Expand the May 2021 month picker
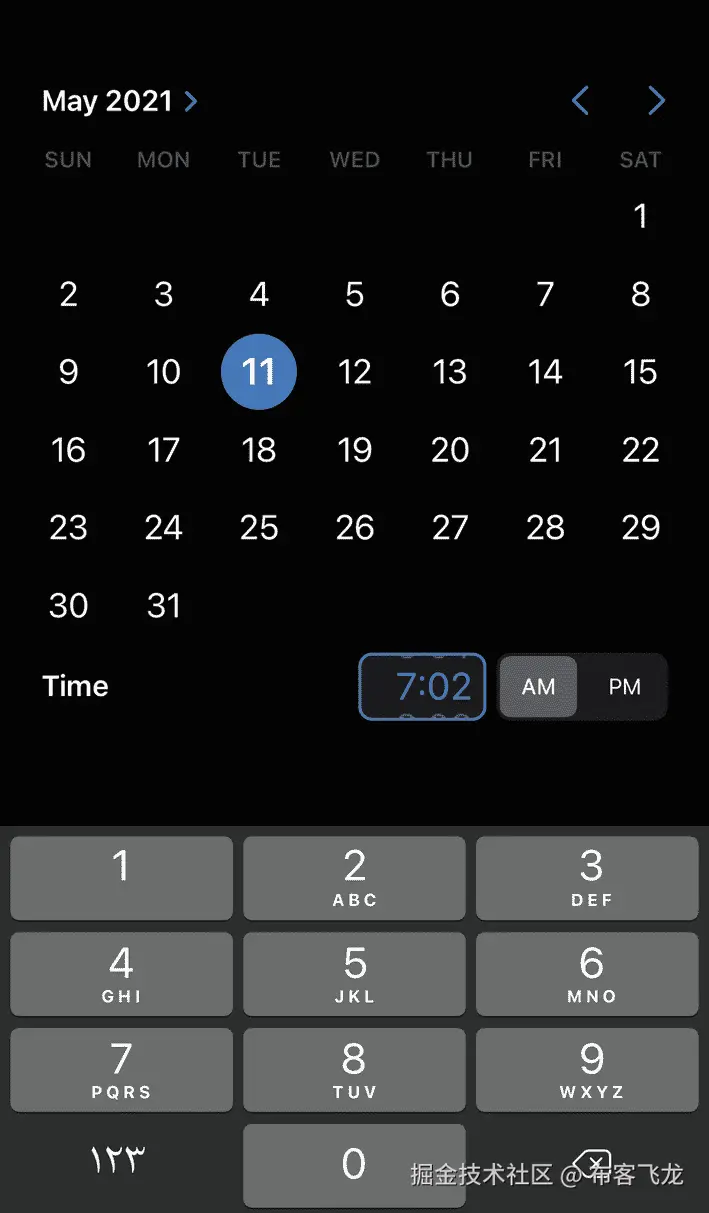 coord(120,101)
